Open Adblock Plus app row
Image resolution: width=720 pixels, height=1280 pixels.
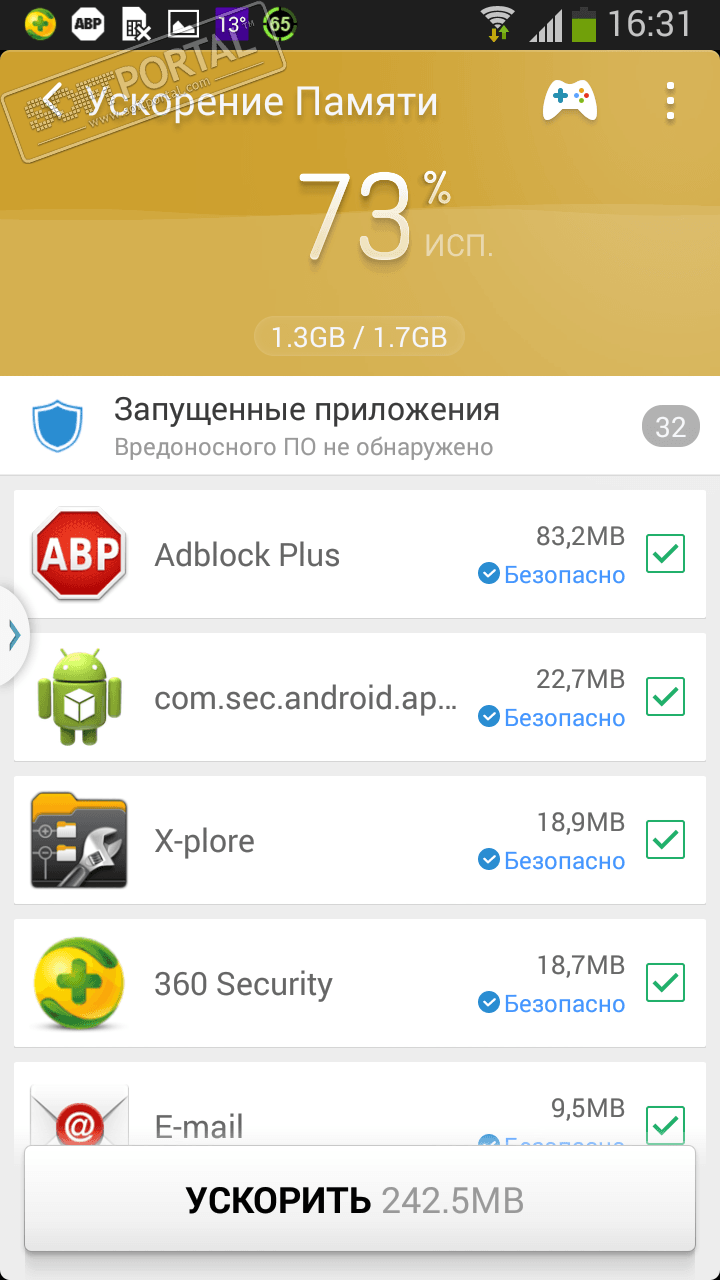click(300, 555)
